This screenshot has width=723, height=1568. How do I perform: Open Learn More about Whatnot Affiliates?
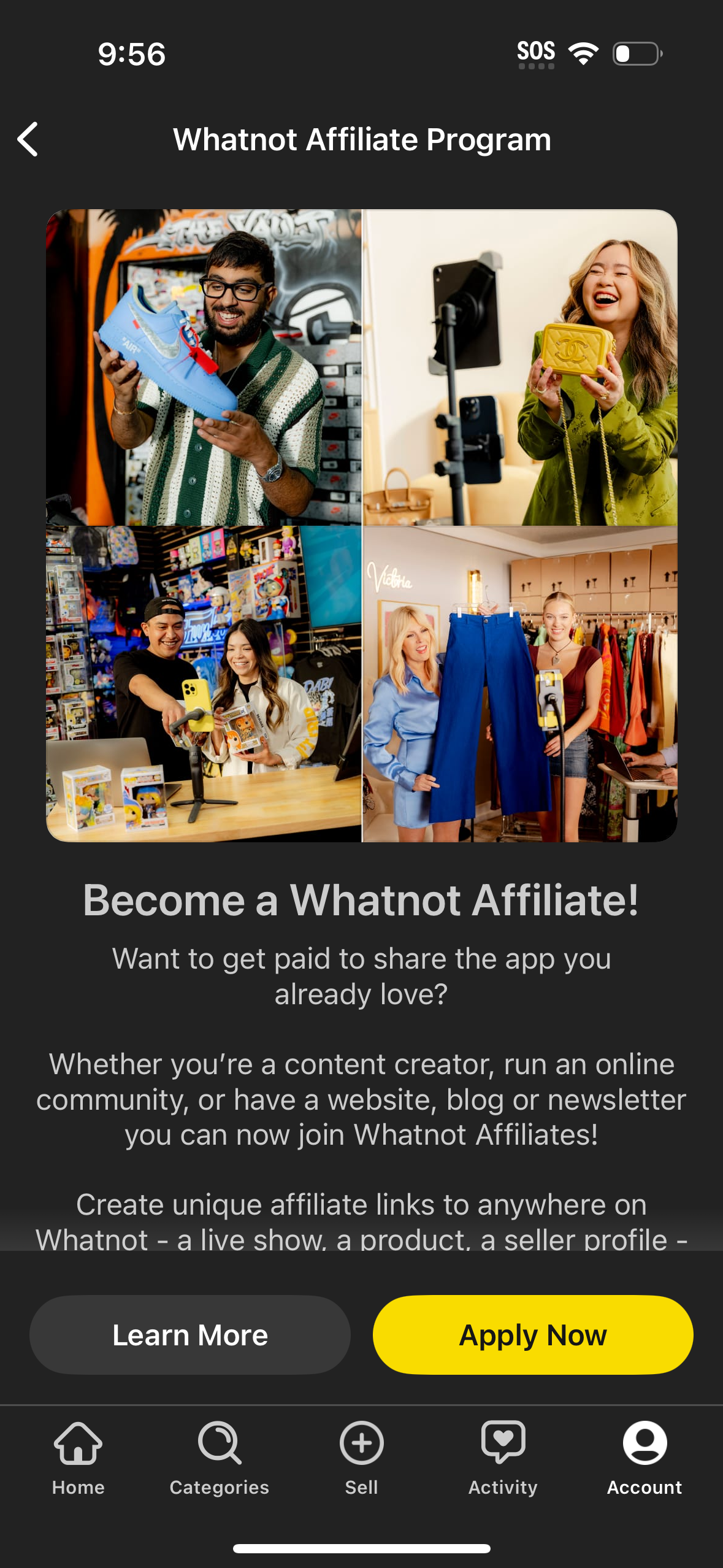tap(191, 1334)
